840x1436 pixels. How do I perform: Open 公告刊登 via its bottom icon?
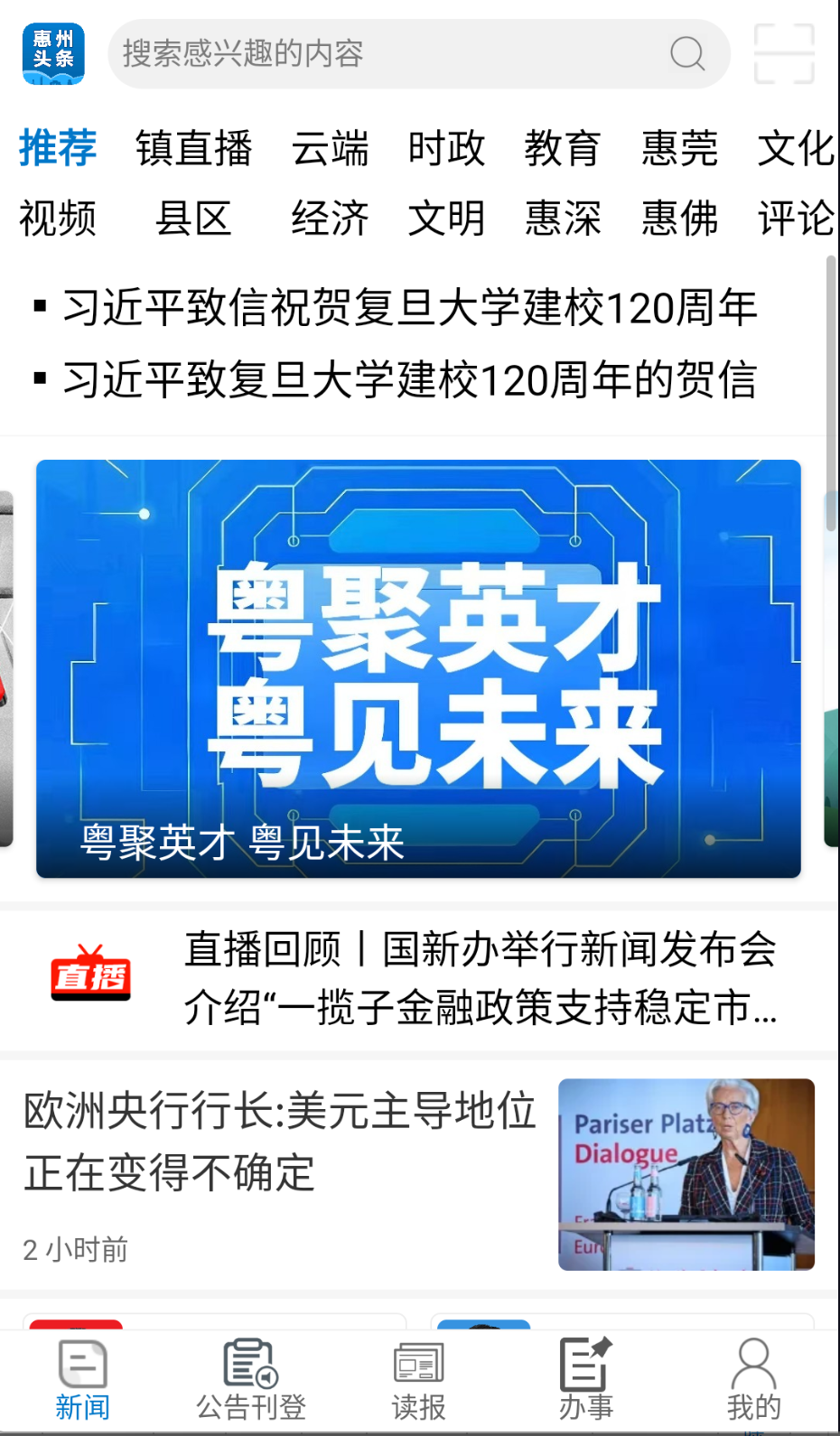click(250, 1373)
